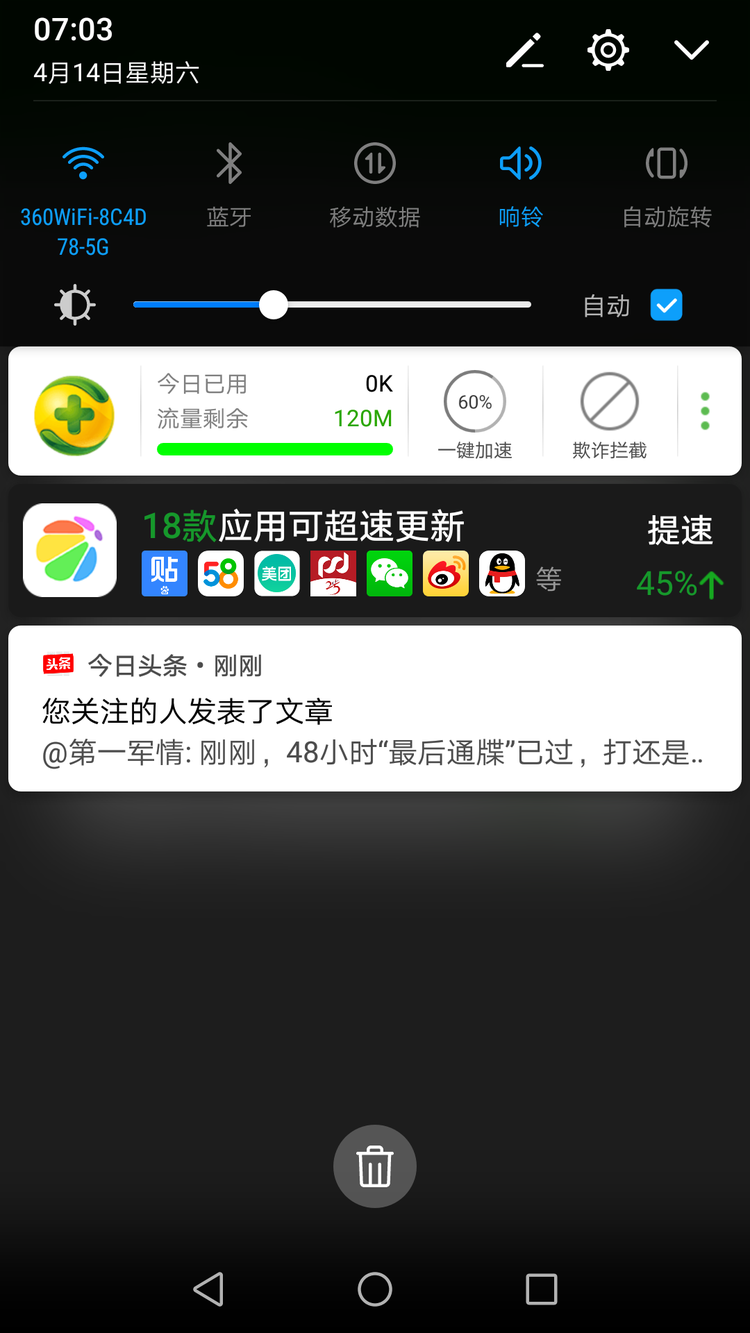The height and width of the screenshot is (1333, 750).
Task: Open the three-dot menu in the 360 notification
Action: (705, 411)
